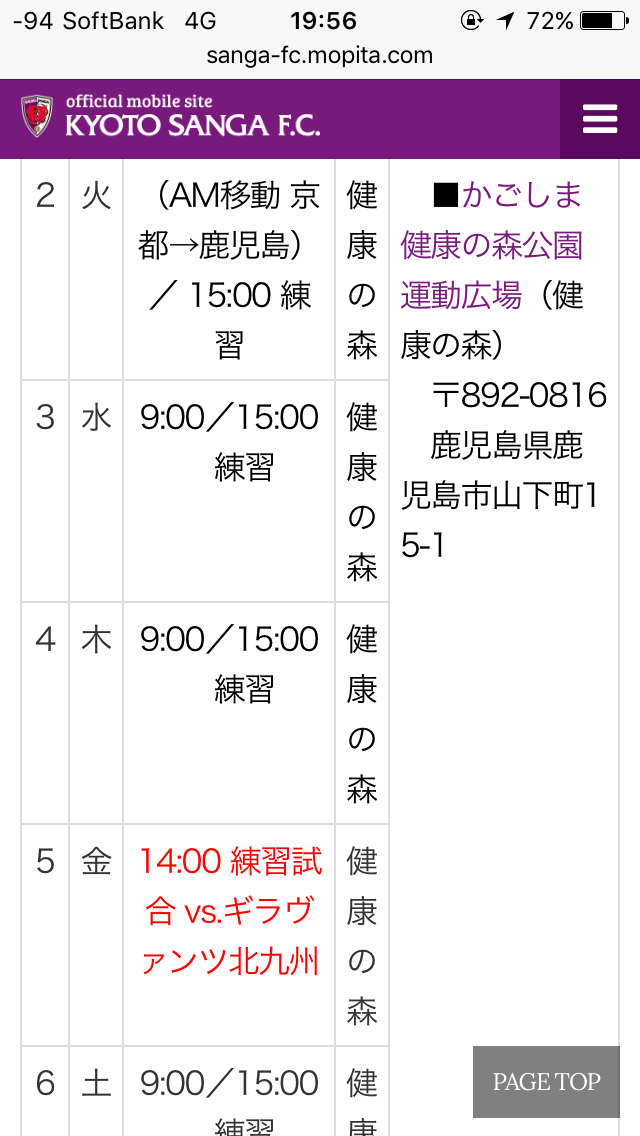This screenshot has height=1136, width=640.
Task: Tap the sanga-fc.mopita.com address bar
Action: 320,55
